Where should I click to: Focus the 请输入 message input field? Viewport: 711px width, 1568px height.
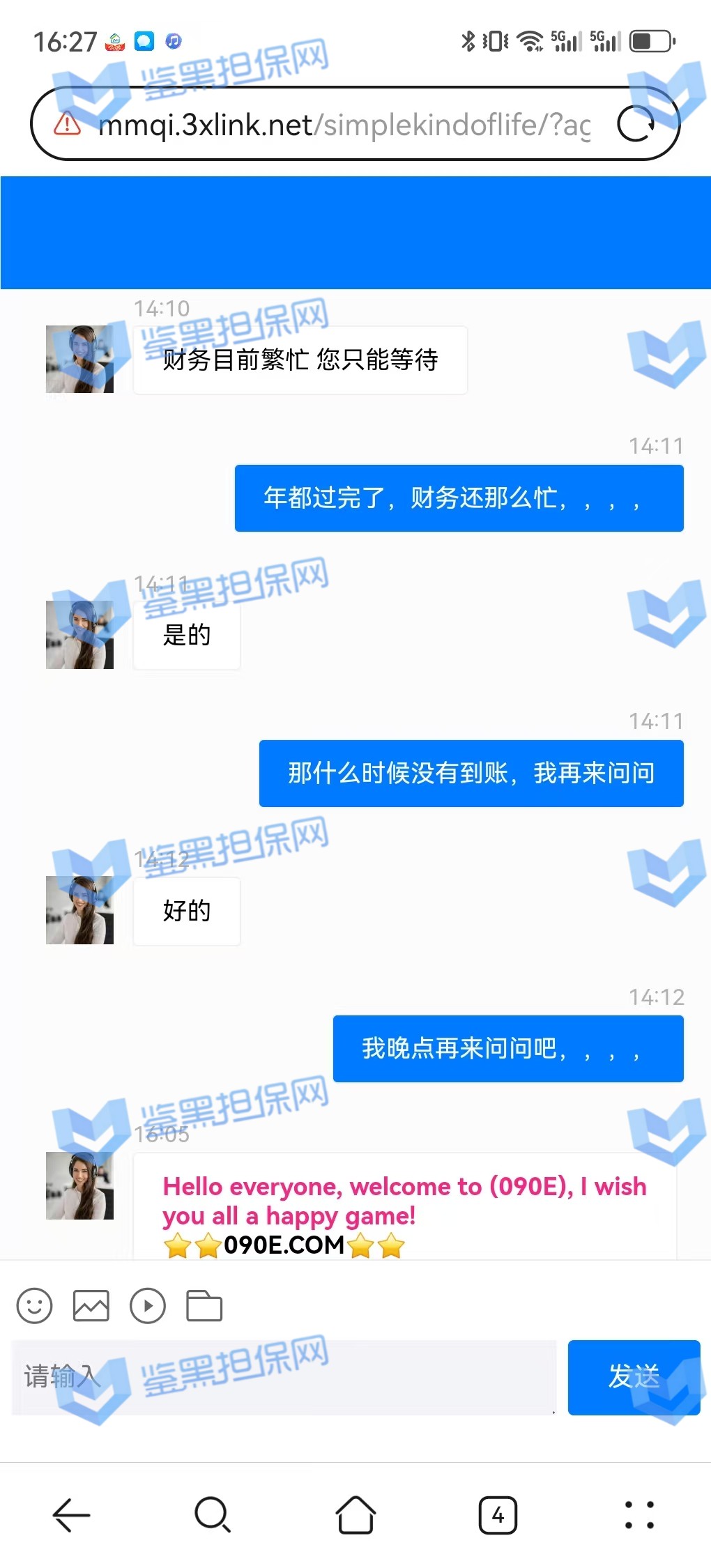(x=284, y=1377)
